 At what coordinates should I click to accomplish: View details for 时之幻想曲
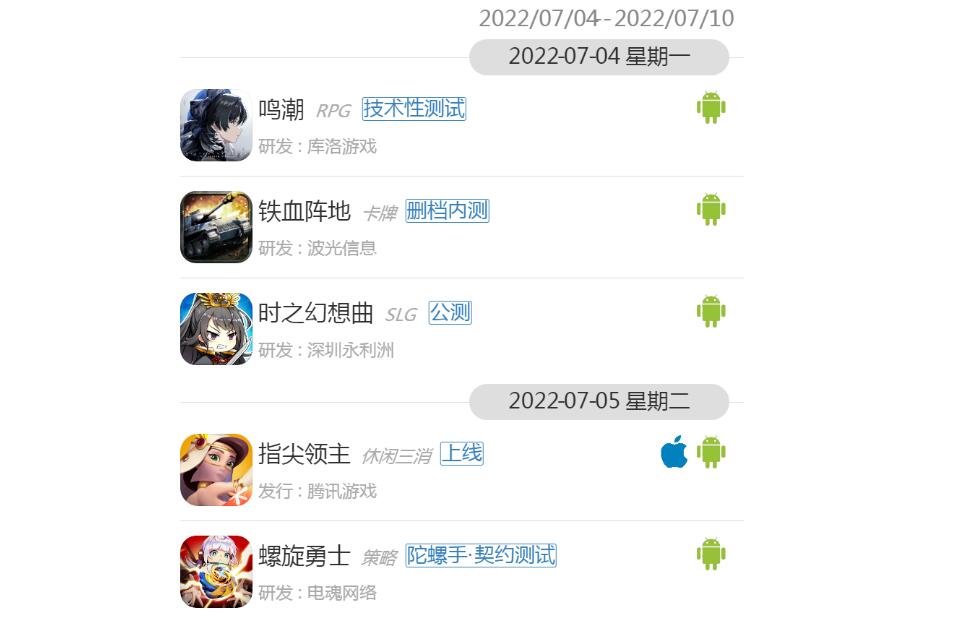point(315,312)
